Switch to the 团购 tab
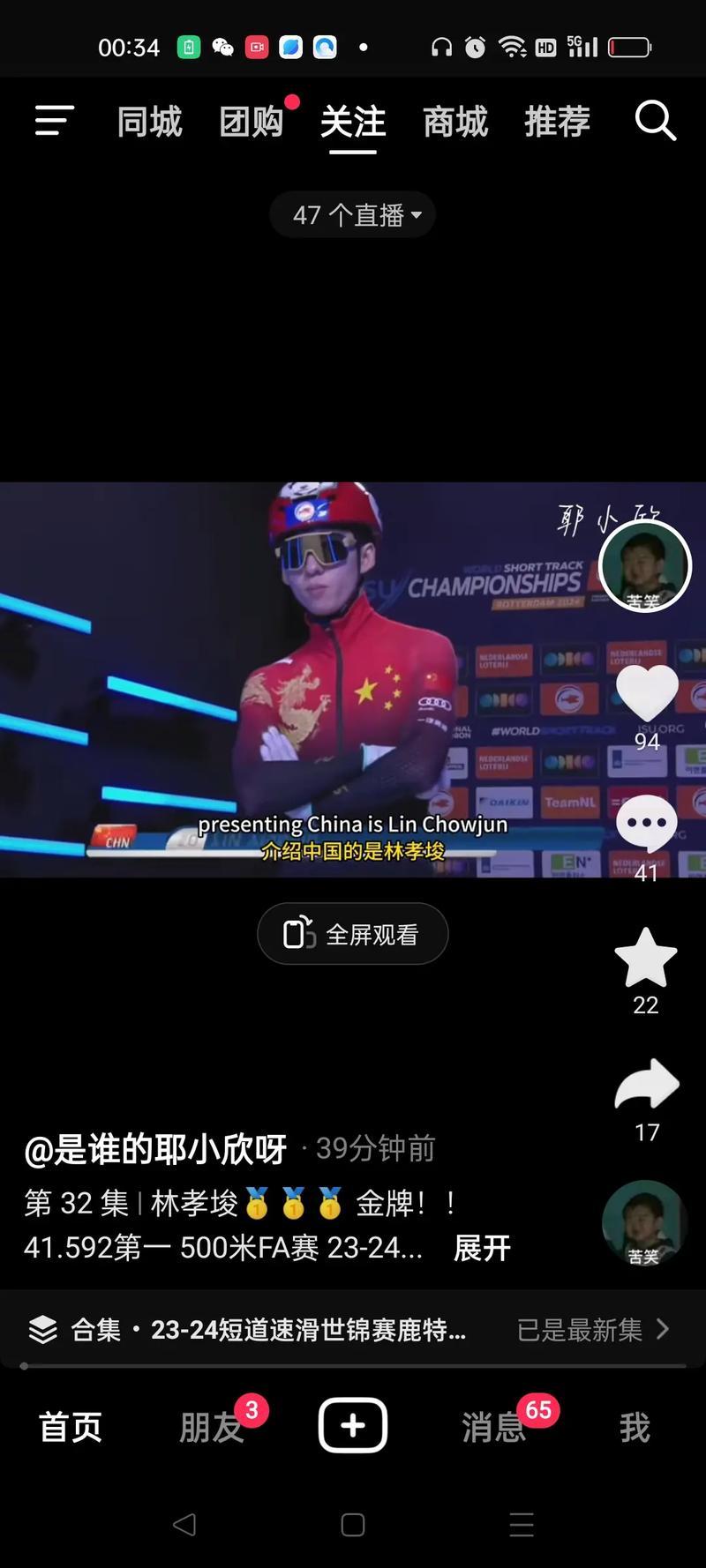 pyautogui.click(x=252, y=122)
